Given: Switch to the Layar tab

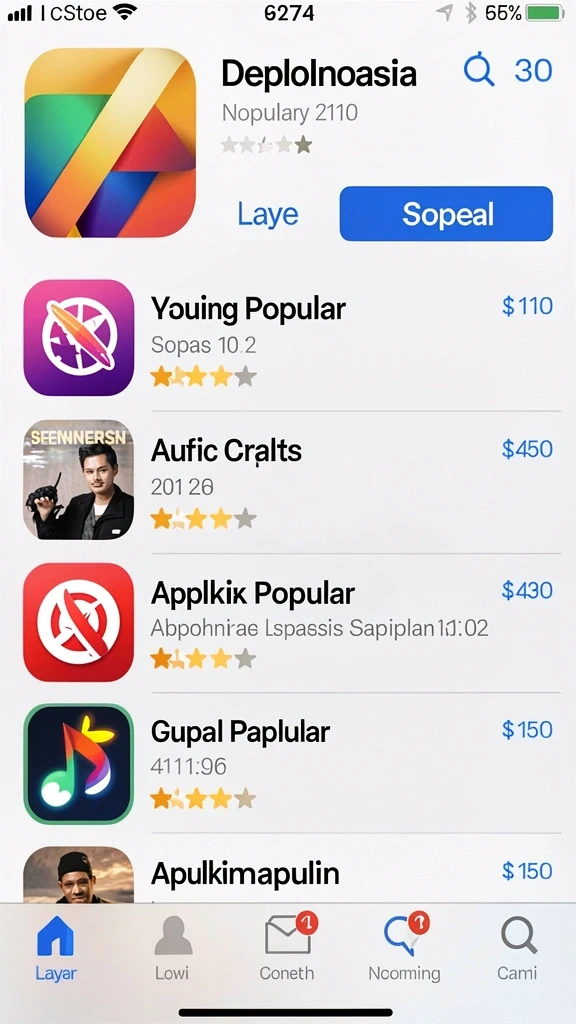Looking at the screenshot, I should (56, 948).
